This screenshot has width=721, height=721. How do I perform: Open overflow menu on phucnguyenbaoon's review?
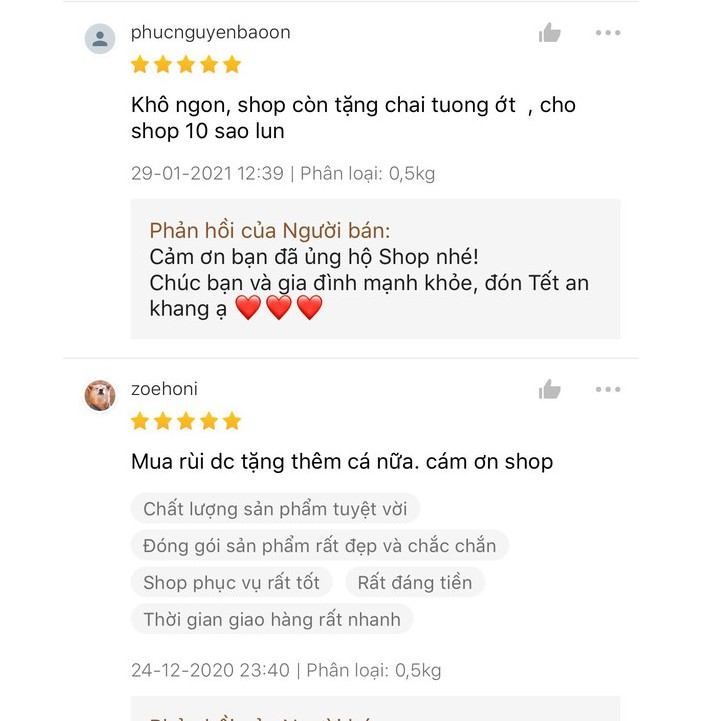coord(608,33)
